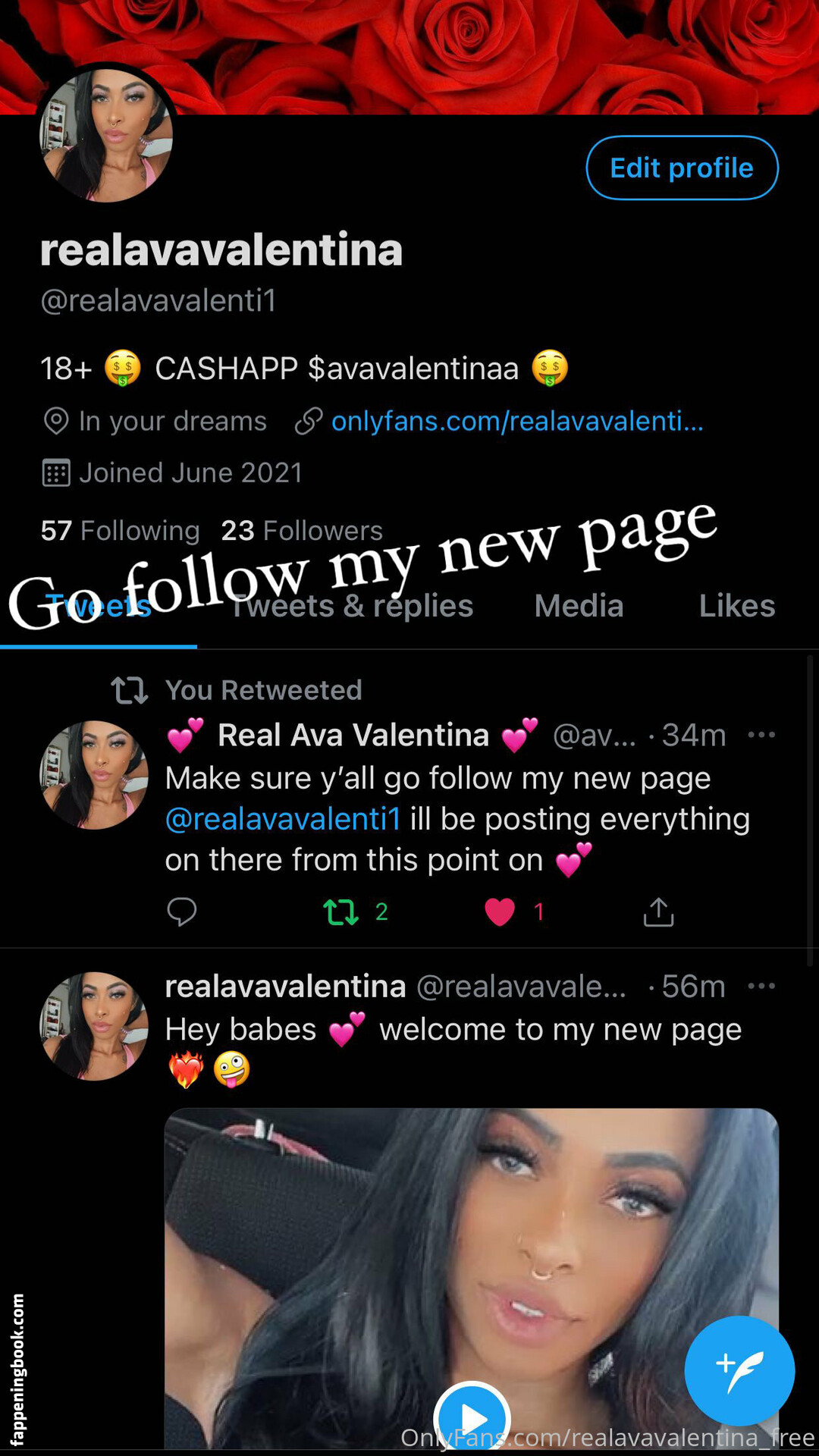The width and height of the screenshot is (819, 1456).
Task: Tap the Edit profile button
Action: (682, 168)
